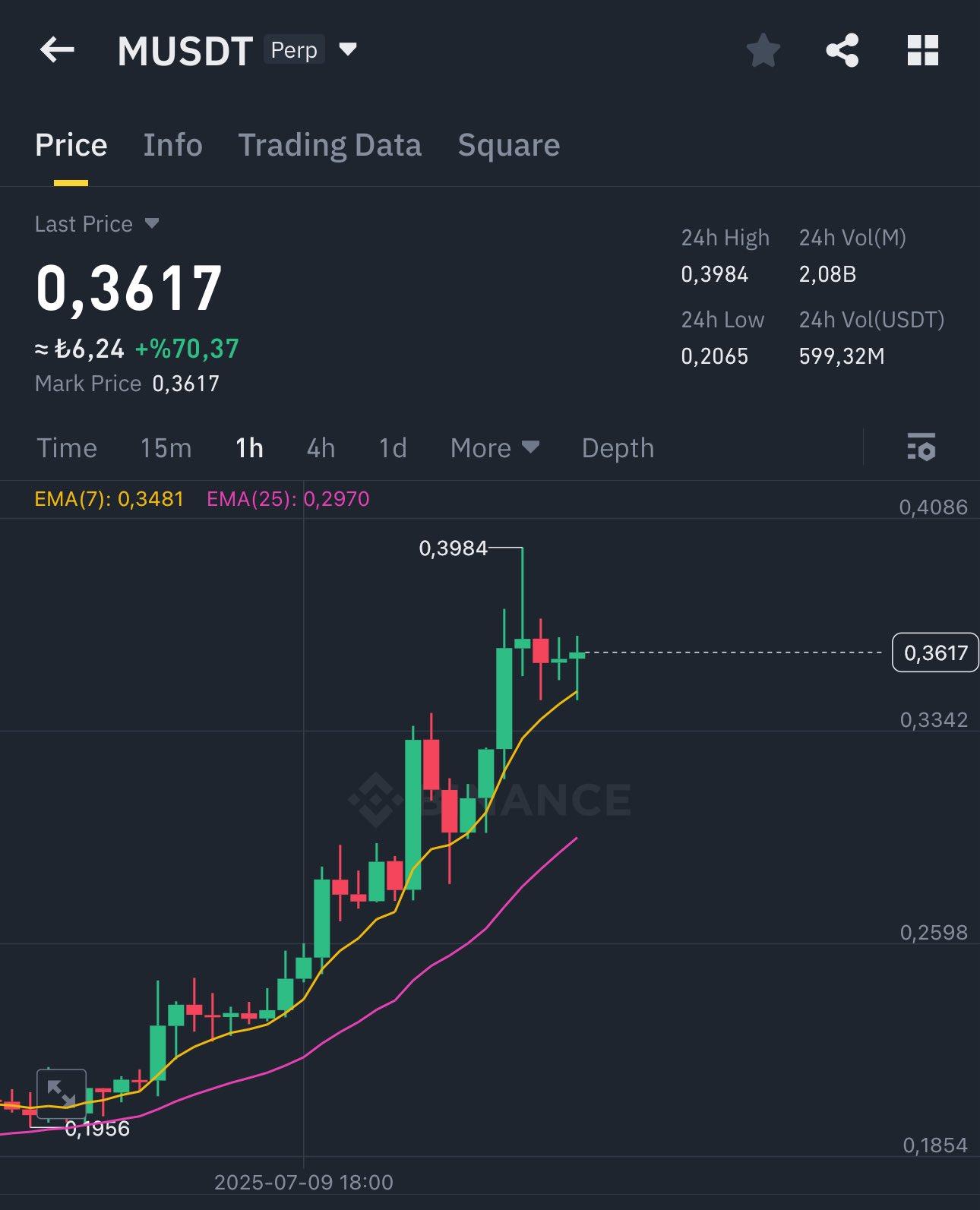Screen dimensions: 980x1210
Task: Expand the Last Price dropdown
Action: coord(151,223)
